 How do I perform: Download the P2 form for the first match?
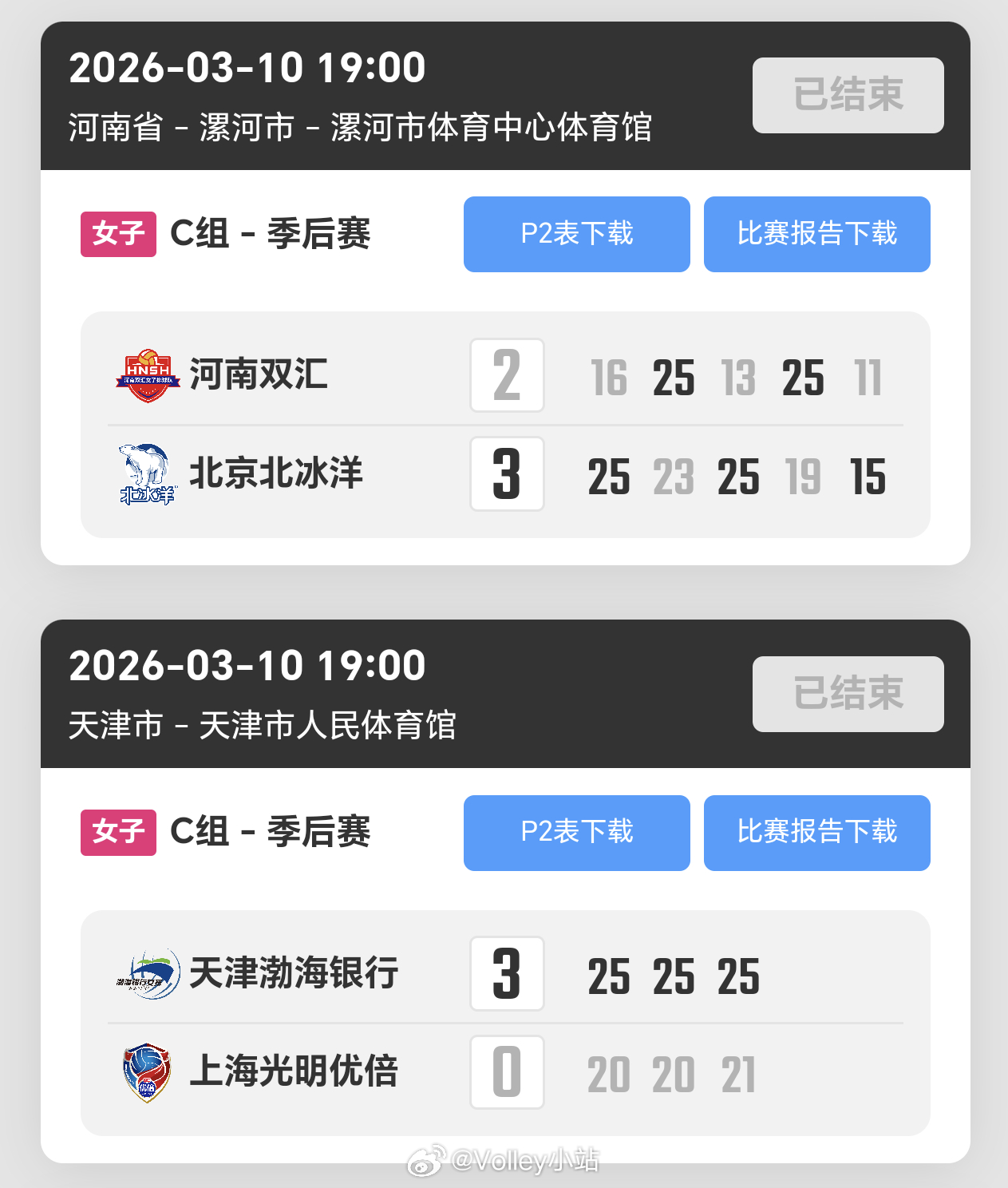pos(576,234)
